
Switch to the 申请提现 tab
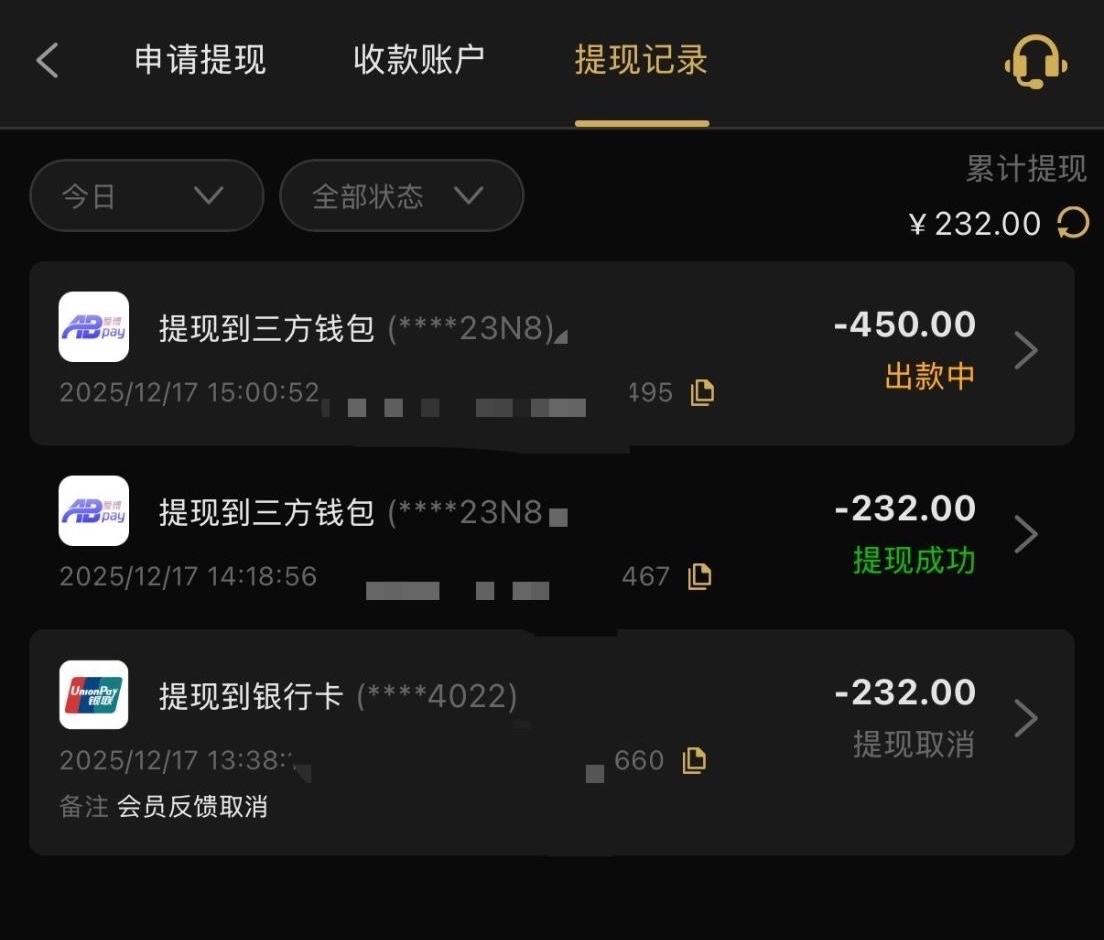coord(200,60)
